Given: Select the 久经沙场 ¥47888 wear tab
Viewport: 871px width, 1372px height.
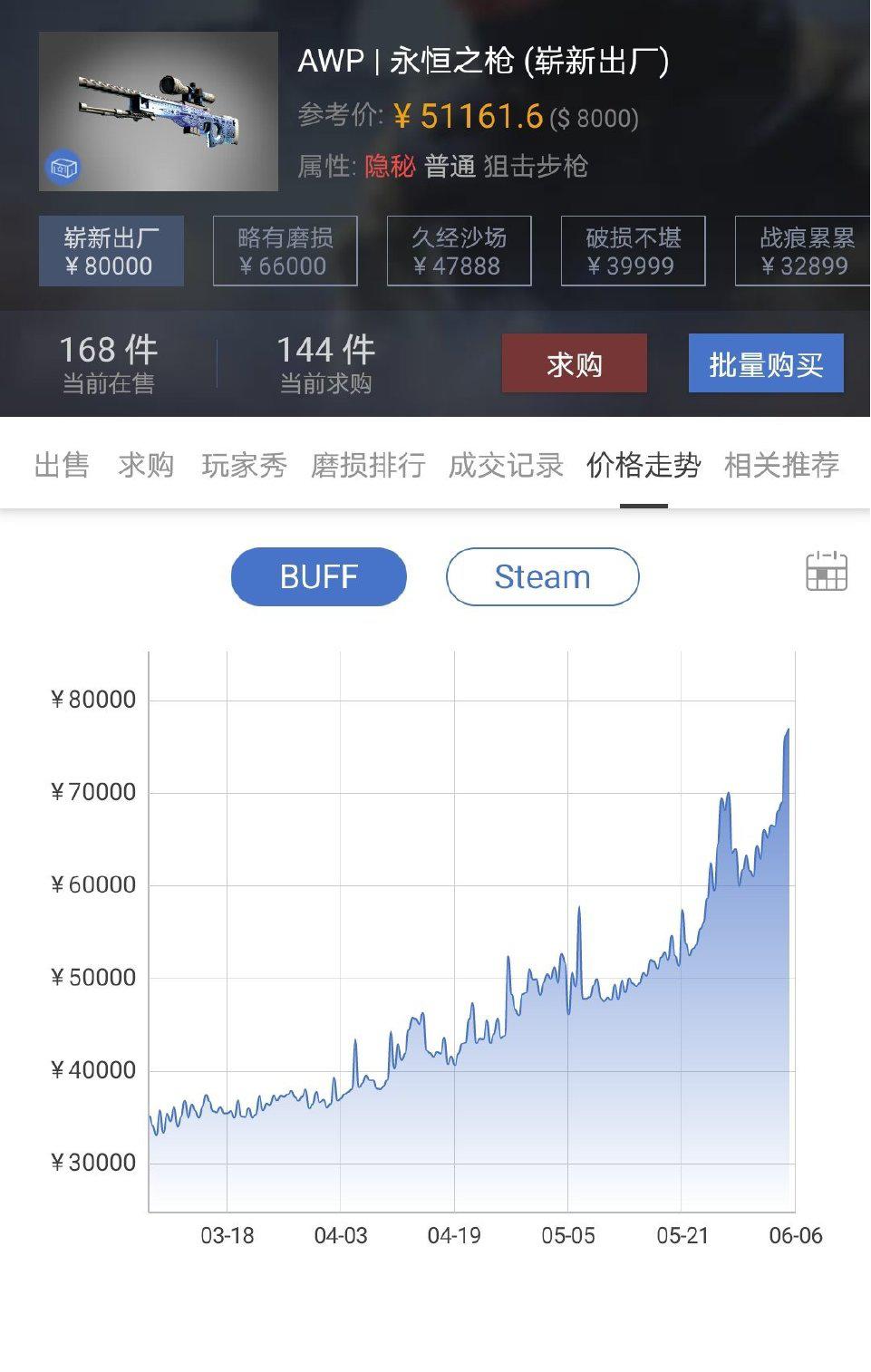Looking at the screenshot, I should pyautogui.click(x=459, y=251).
